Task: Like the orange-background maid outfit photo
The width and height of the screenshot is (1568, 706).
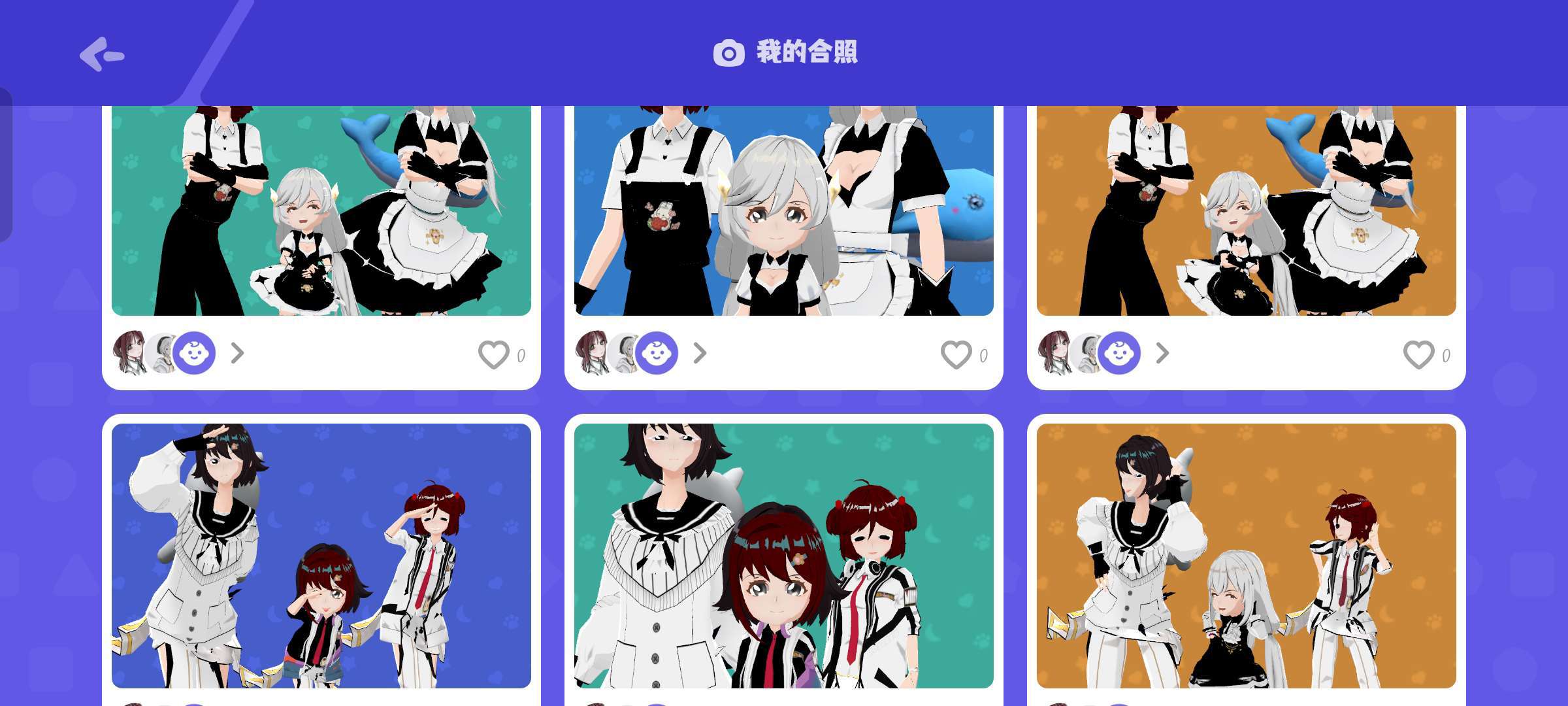Action: click(1418, 355)
